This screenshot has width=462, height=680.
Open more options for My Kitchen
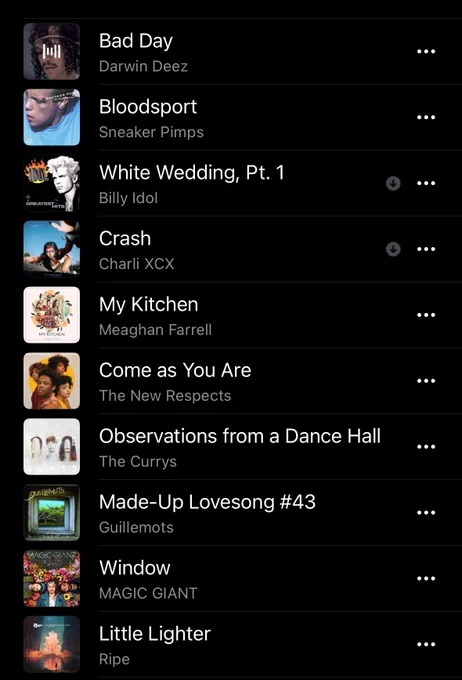(426, 315)
